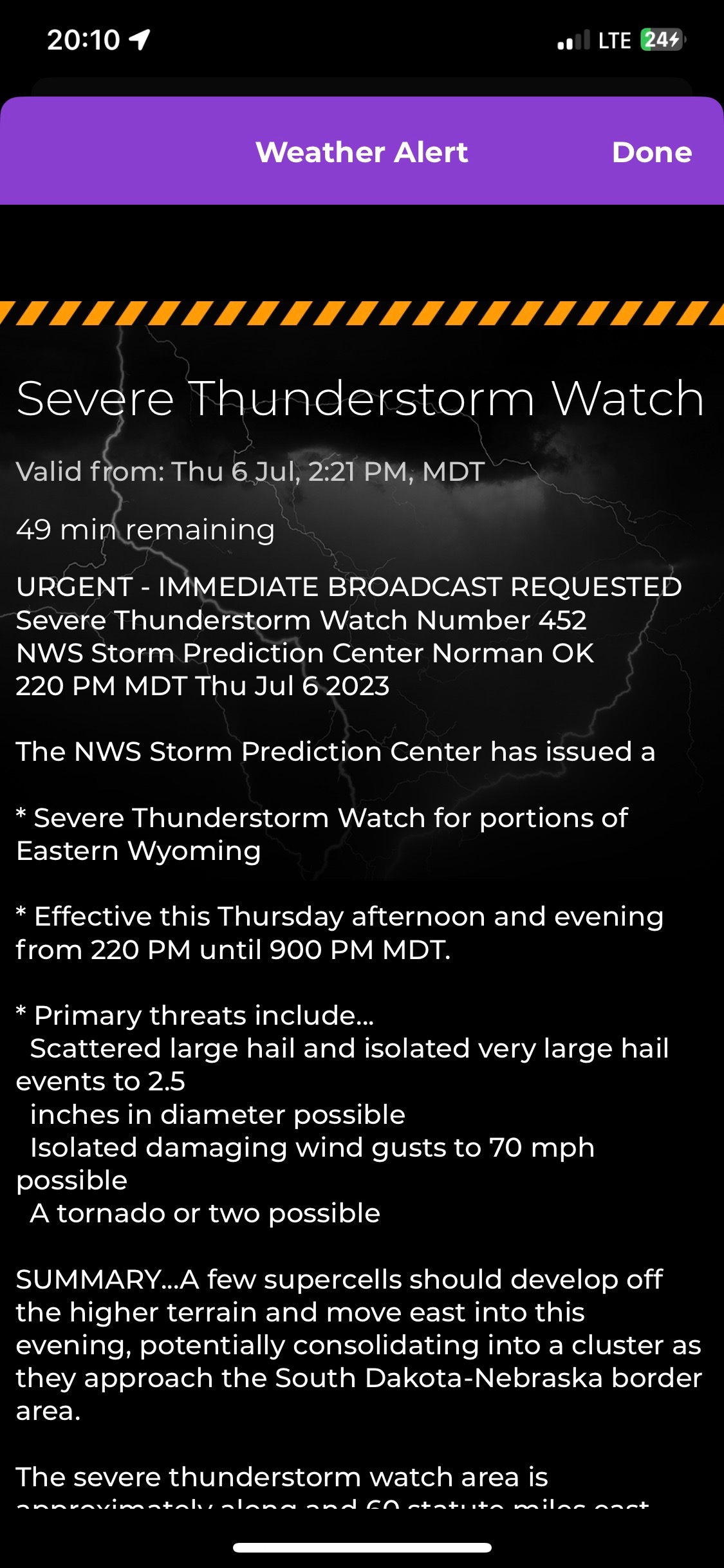Tap Done to close the weather alert
Viewport: 724px width, 1568px height.
click(652, 153)
